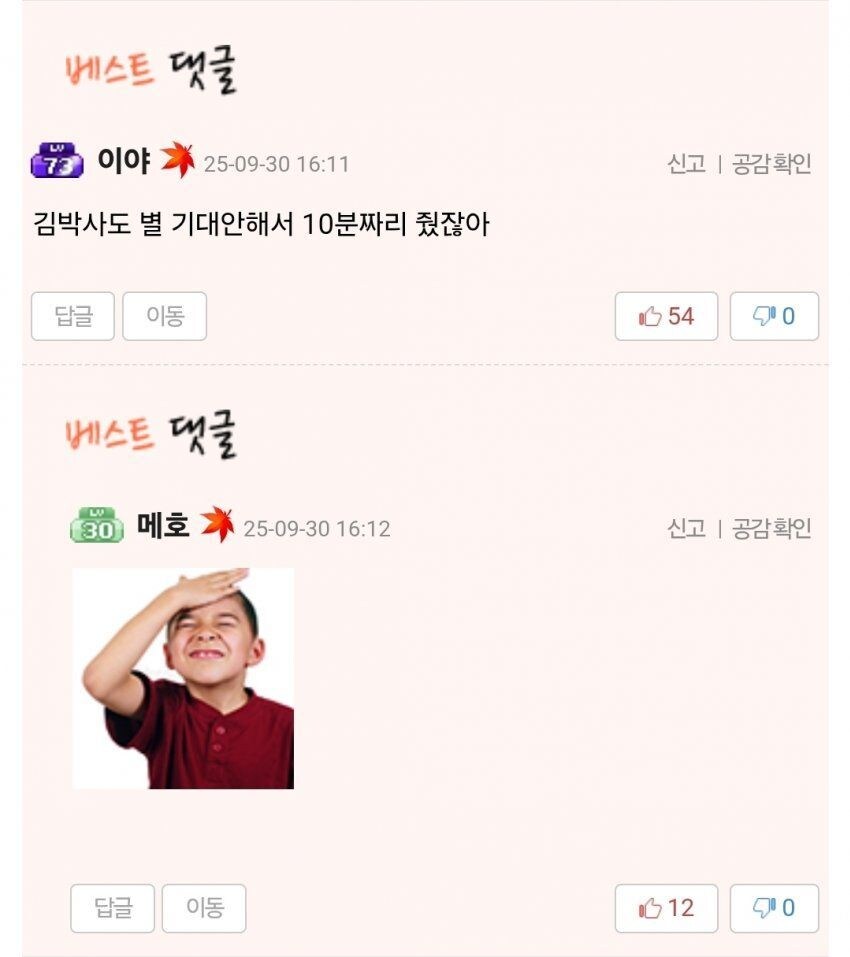Reply to 메호's comment with 답글

tap(113, 908)
